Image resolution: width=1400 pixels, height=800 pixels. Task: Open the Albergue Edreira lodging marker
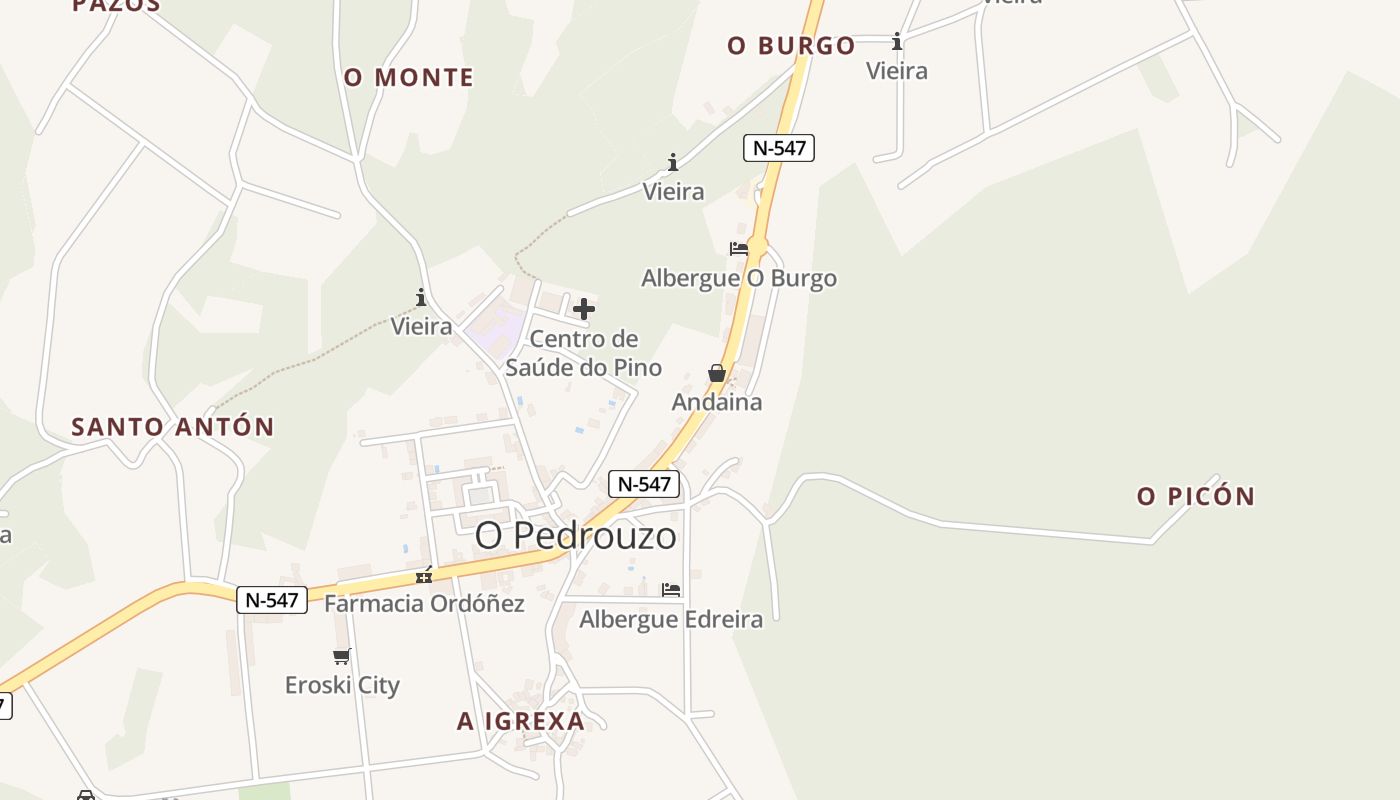click(x=671, y=590)
